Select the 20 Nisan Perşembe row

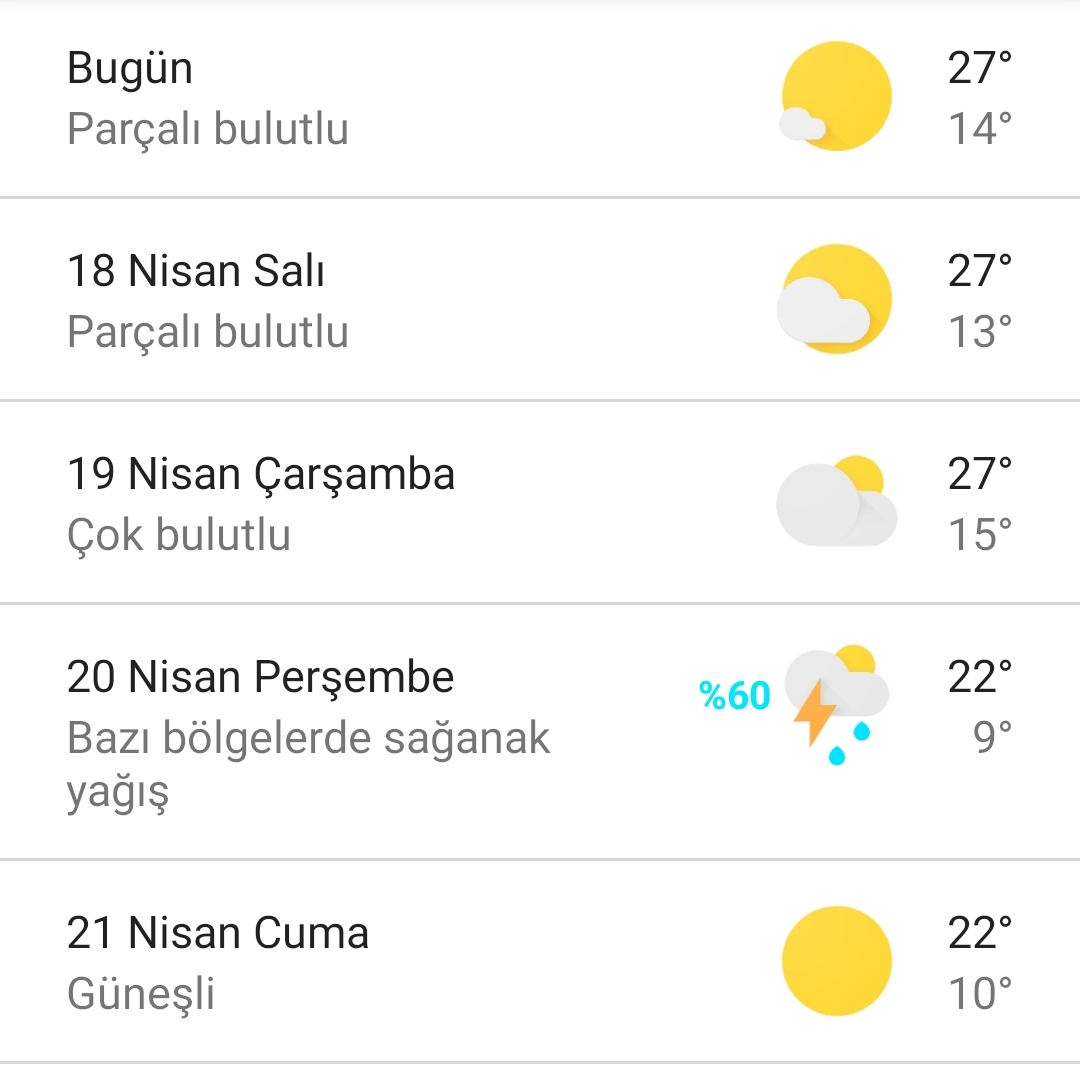click(x=540, y=731)
